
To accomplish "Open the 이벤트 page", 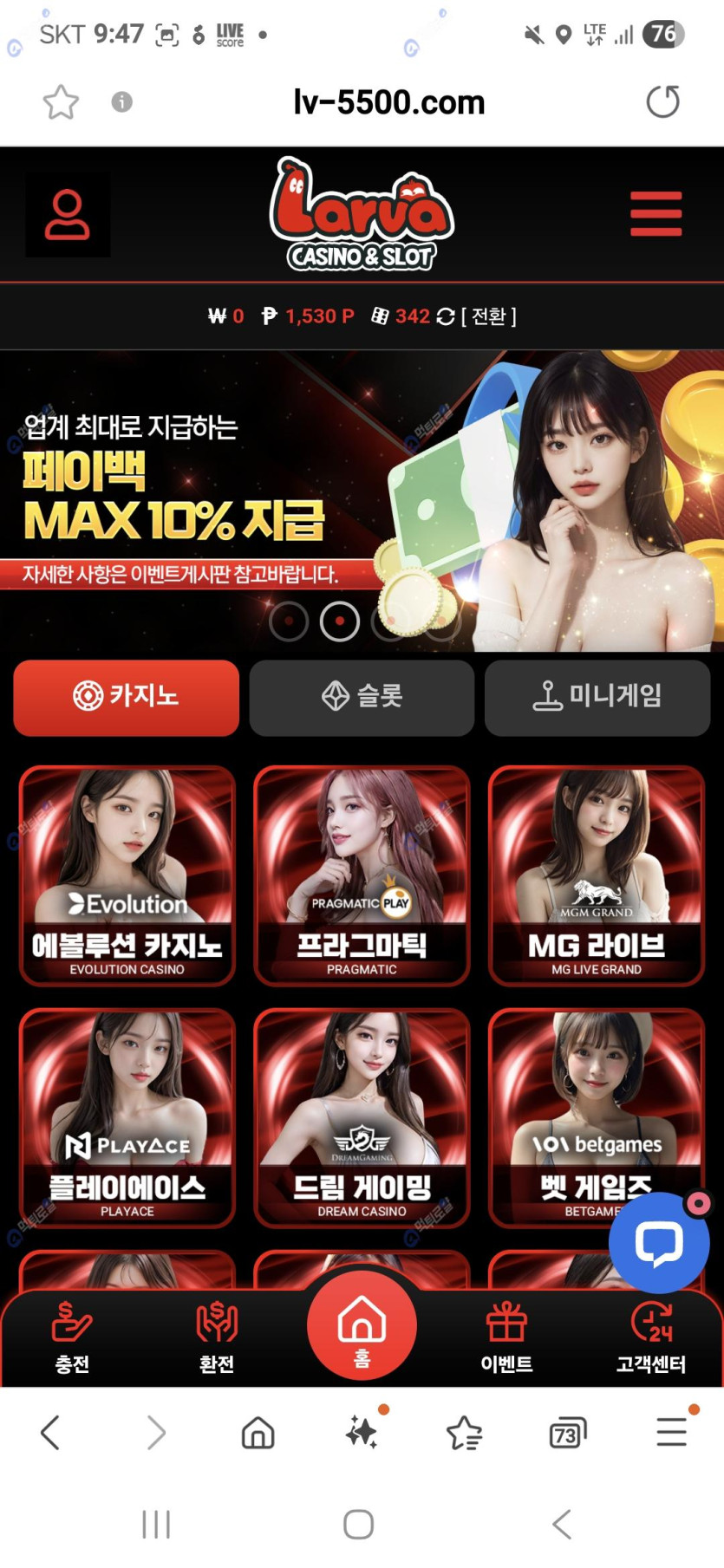I will (x=506, y=1337).
